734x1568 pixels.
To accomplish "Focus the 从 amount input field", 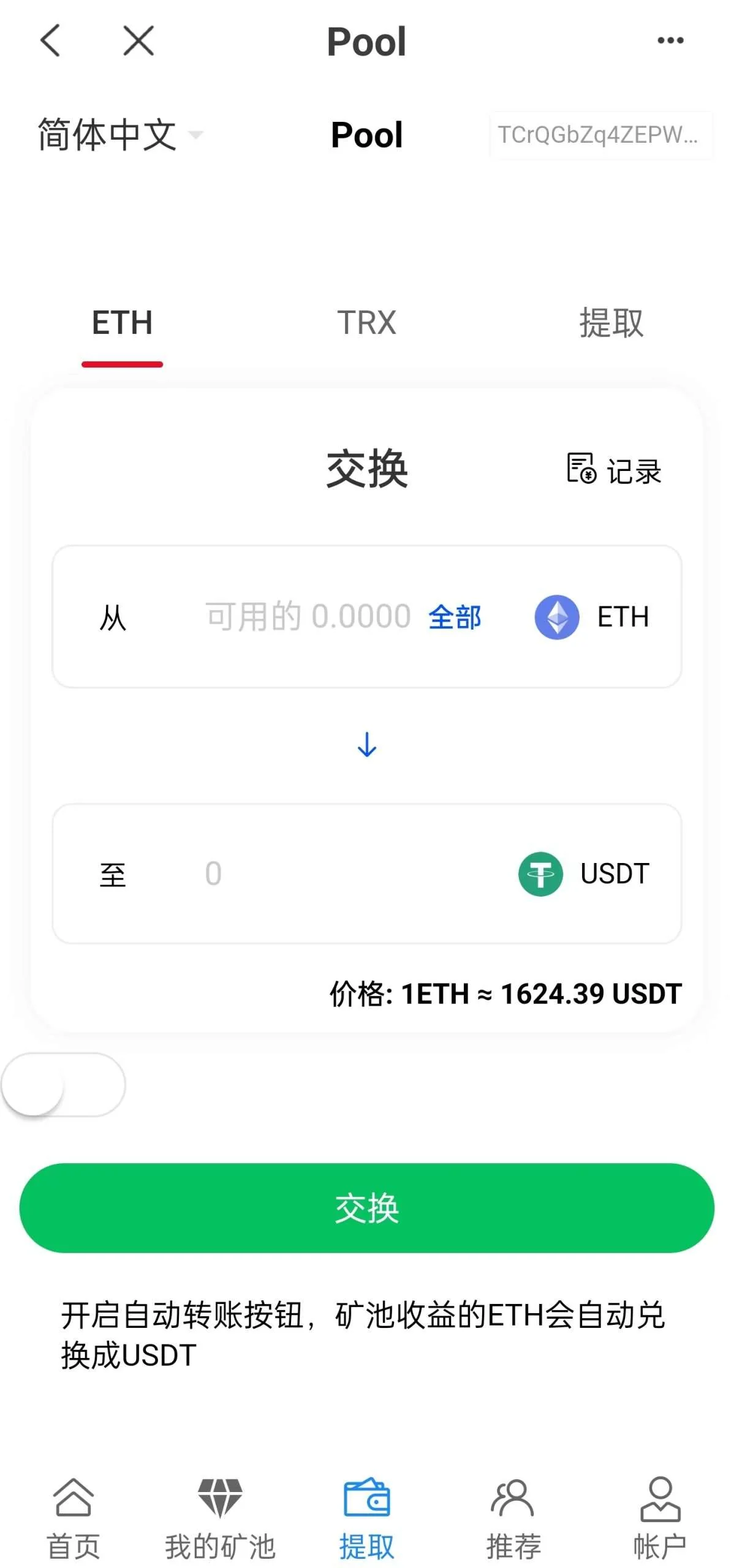I will click(306, 617).
